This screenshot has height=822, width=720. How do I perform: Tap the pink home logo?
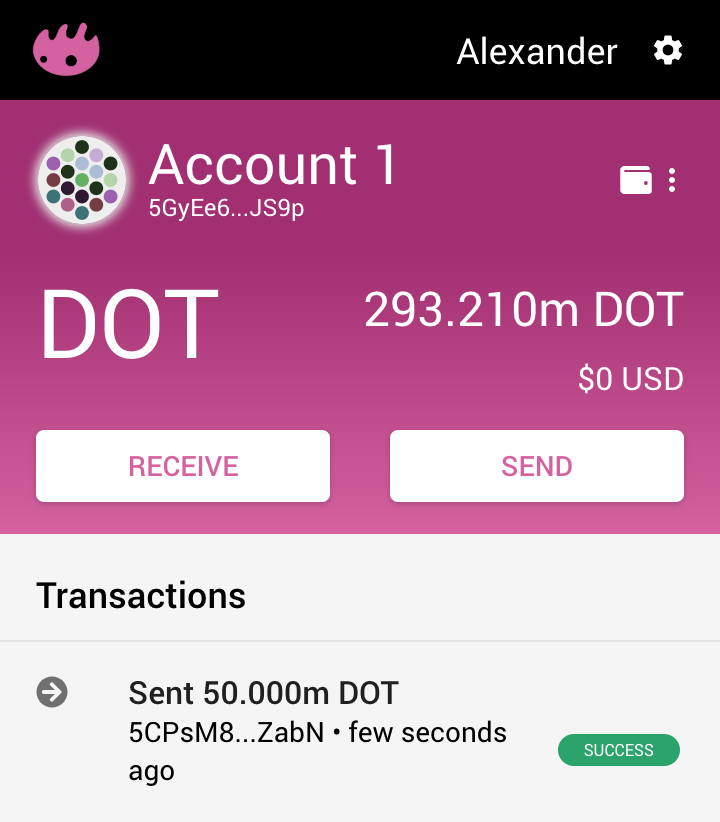(x=67, y=50)
